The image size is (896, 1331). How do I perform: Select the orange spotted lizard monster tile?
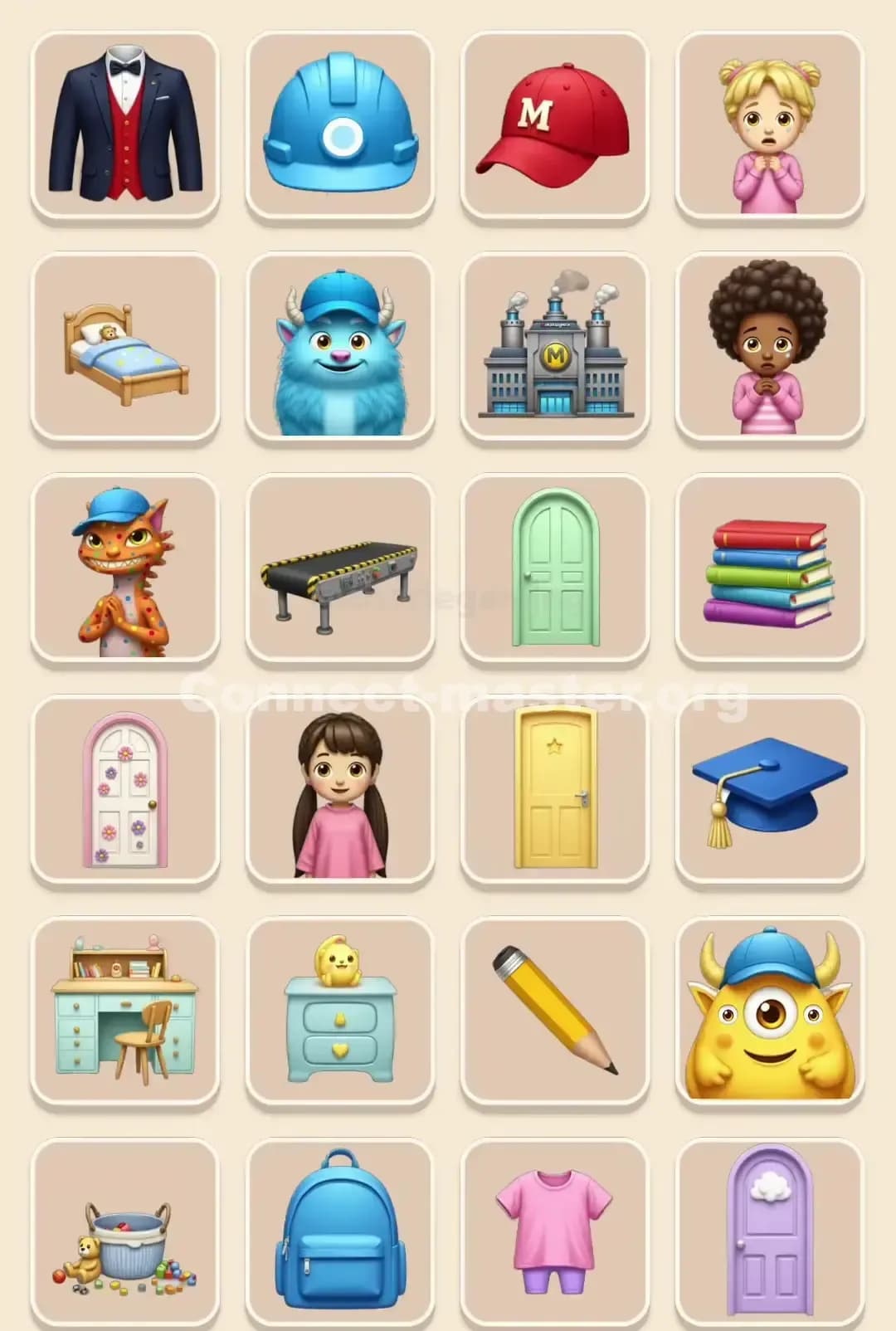(x=125, y=568)
